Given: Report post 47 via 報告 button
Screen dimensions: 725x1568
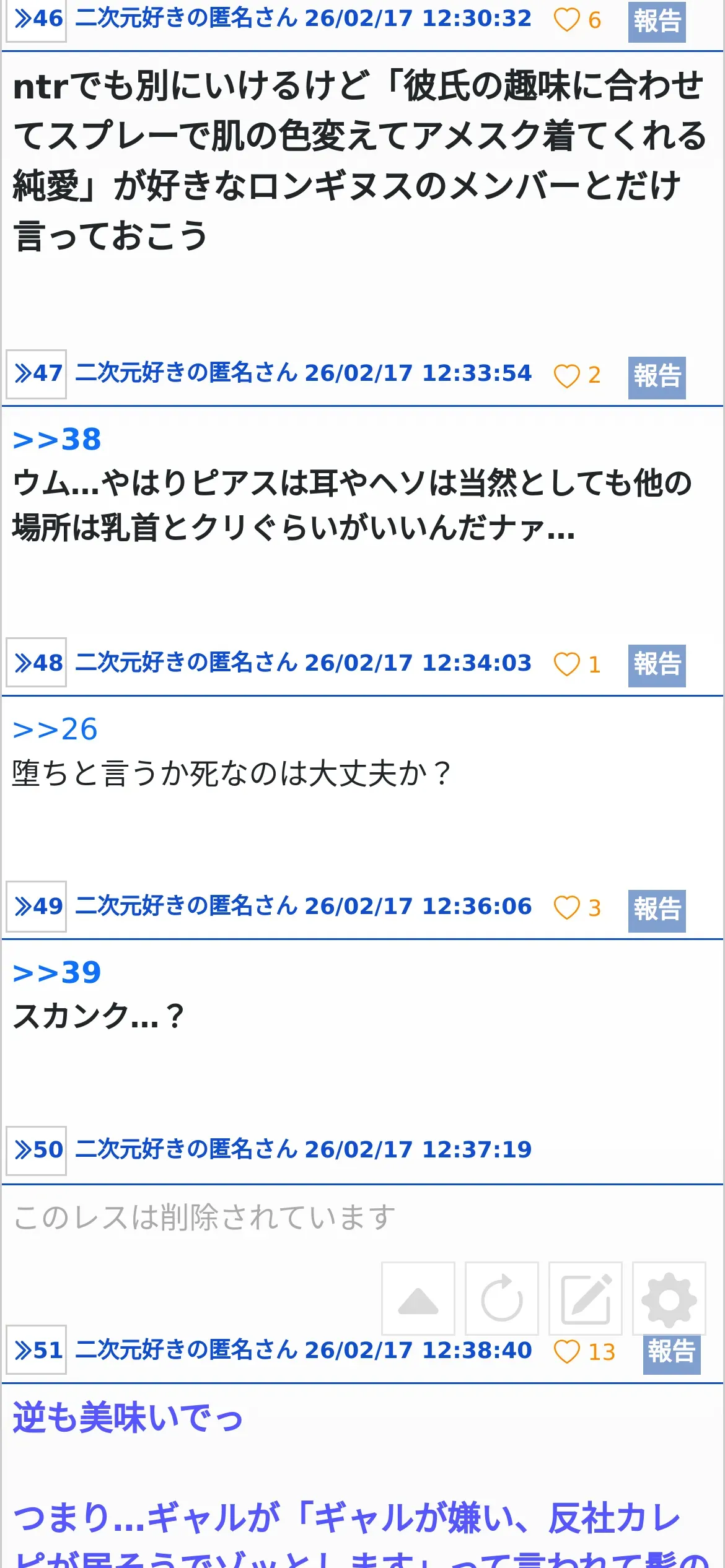Looking at the screenshot, I should (x=657, y=377).
